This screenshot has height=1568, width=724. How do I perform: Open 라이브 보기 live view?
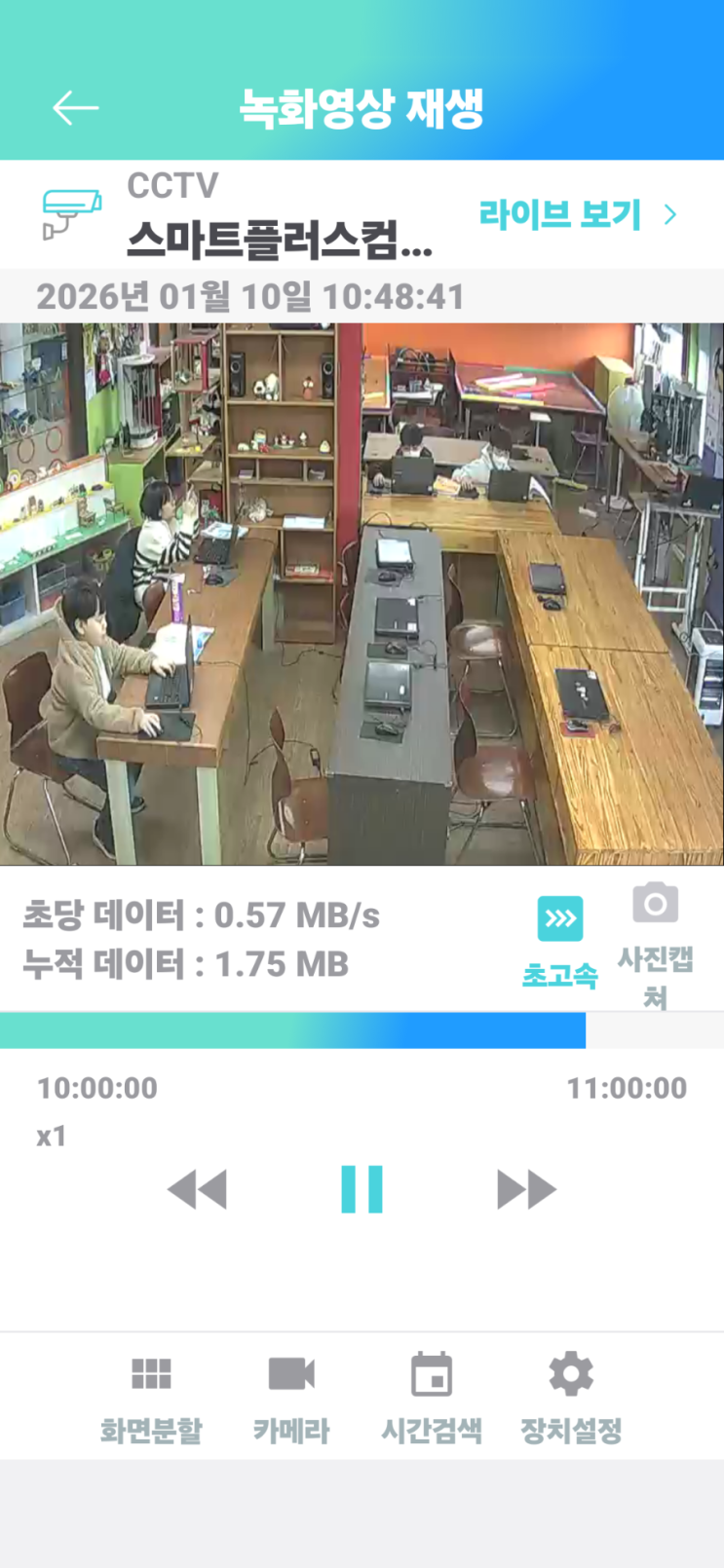tap(577, 214)
